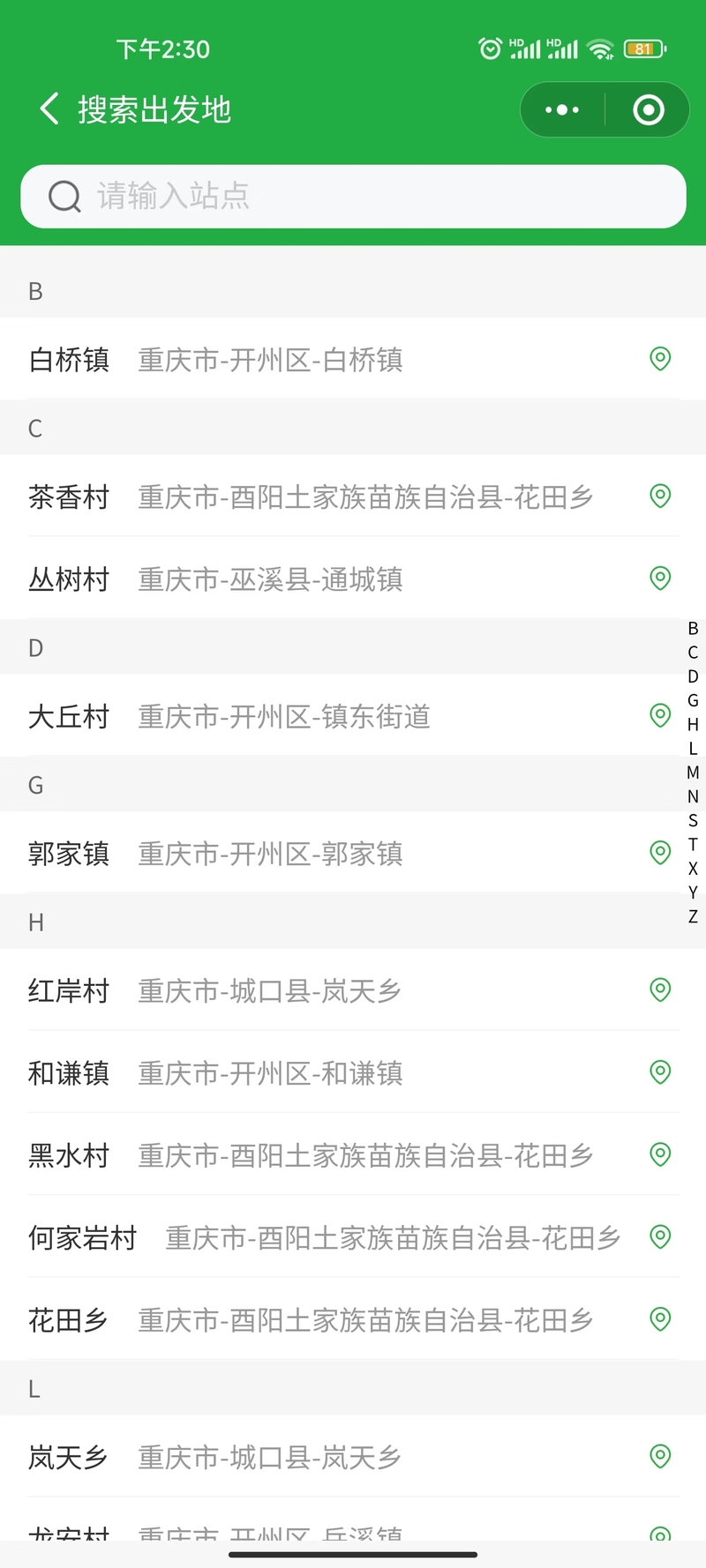Image resolution: width=706 pixels, height=1568 pixels.
Task: Go back from the 搜索出发地 page
Action: [49, 109]
